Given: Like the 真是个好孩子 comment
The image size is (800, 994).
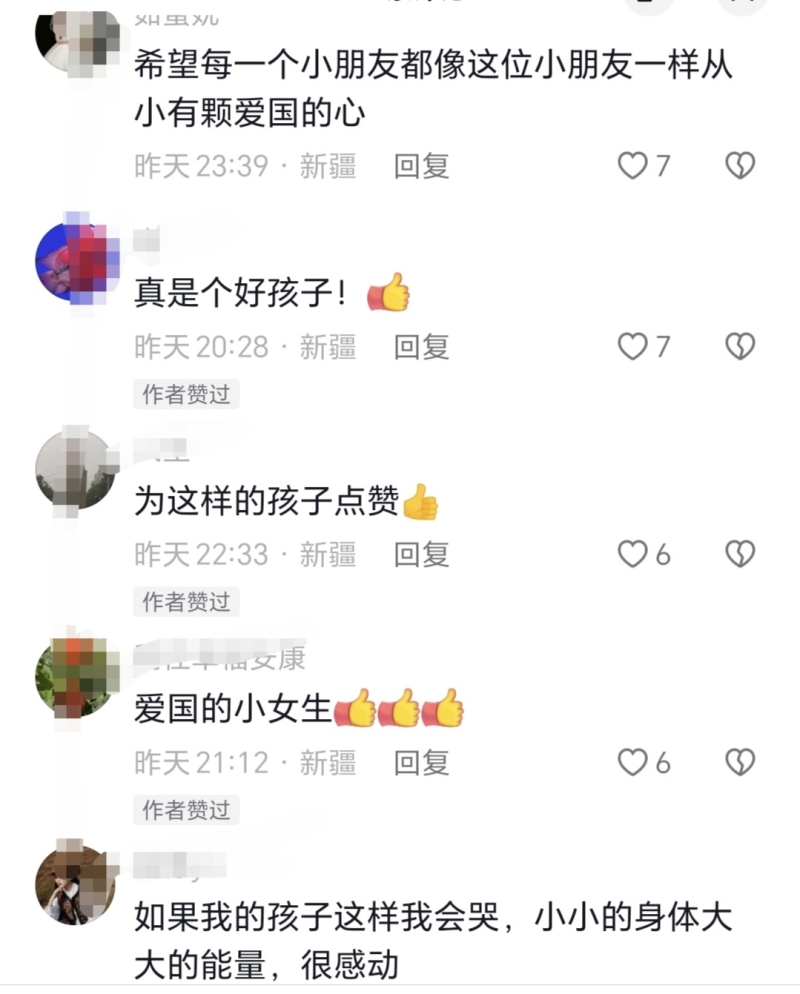Looking at the screenshot, I should pyautogui.click(x=633, y=347).
